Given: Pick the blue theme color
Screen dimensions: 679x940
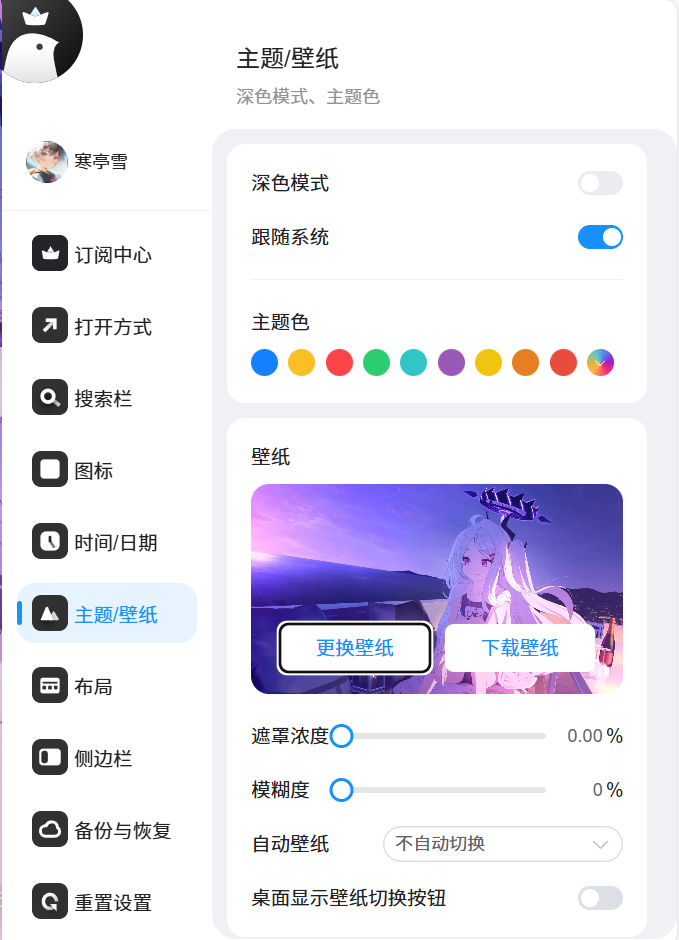Looking at the screenshot, I should point(264,362).
